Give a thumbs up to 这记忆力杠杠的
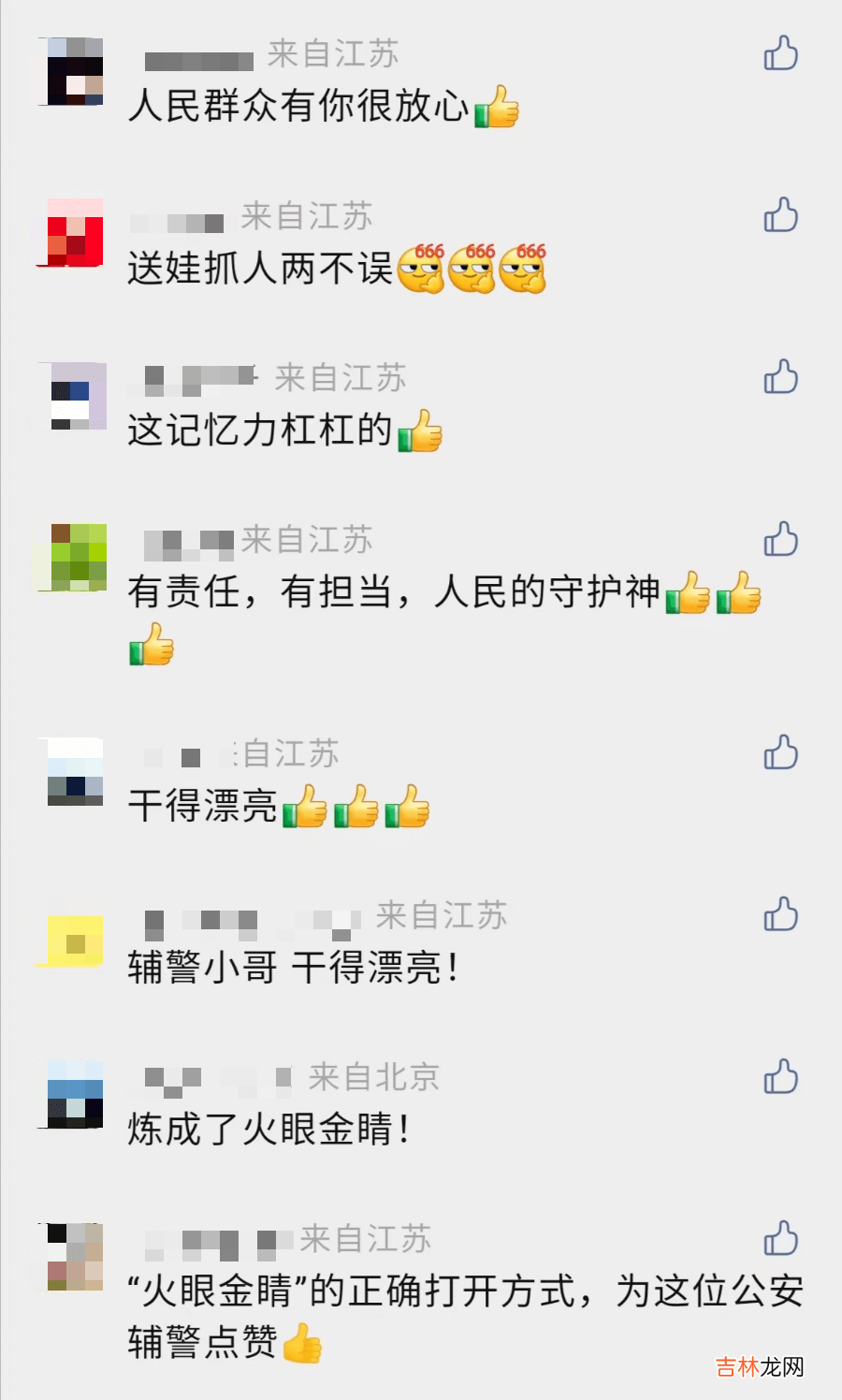The width and height of the screenshot is (842, 1400). click(780, 378)
